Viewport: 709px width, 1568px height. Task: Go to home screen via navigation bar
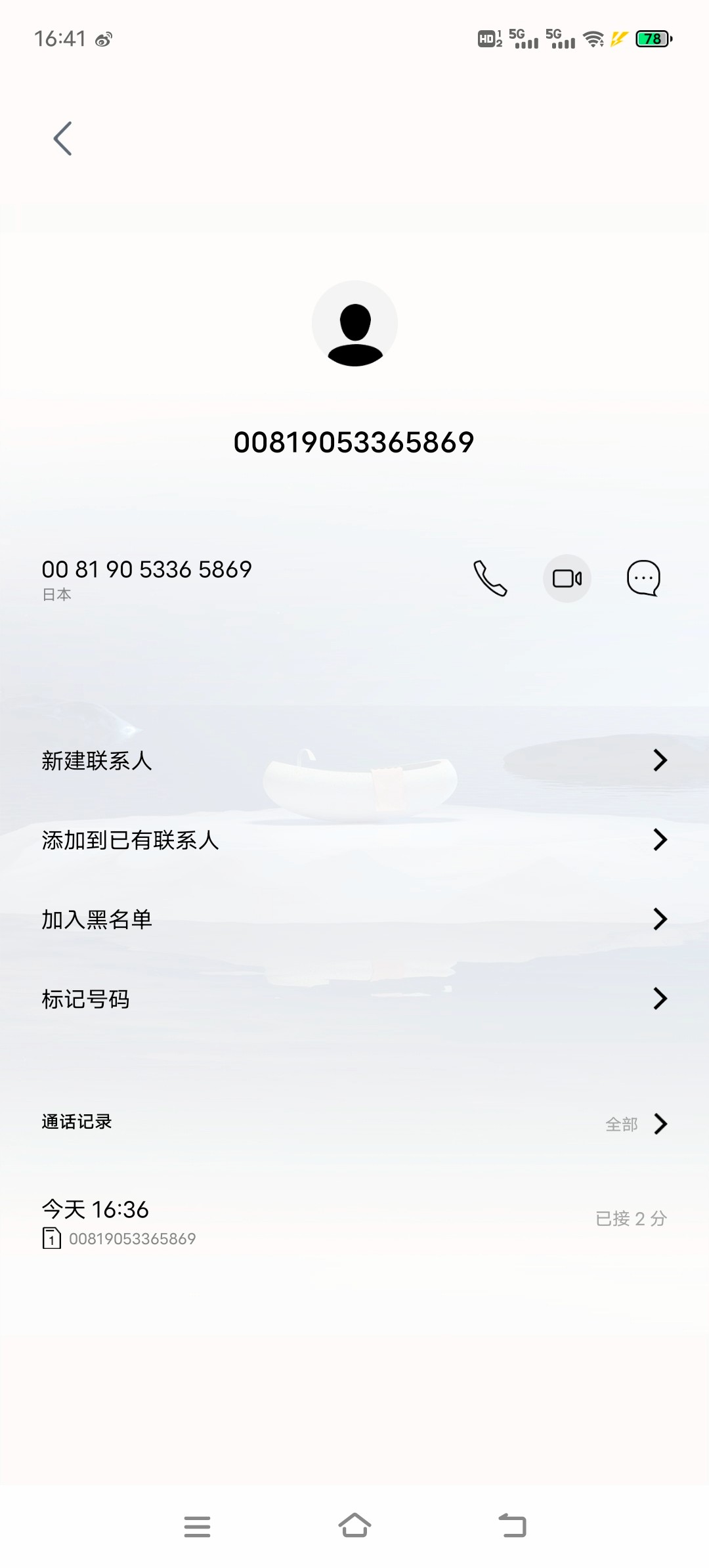click(354, 1526)
